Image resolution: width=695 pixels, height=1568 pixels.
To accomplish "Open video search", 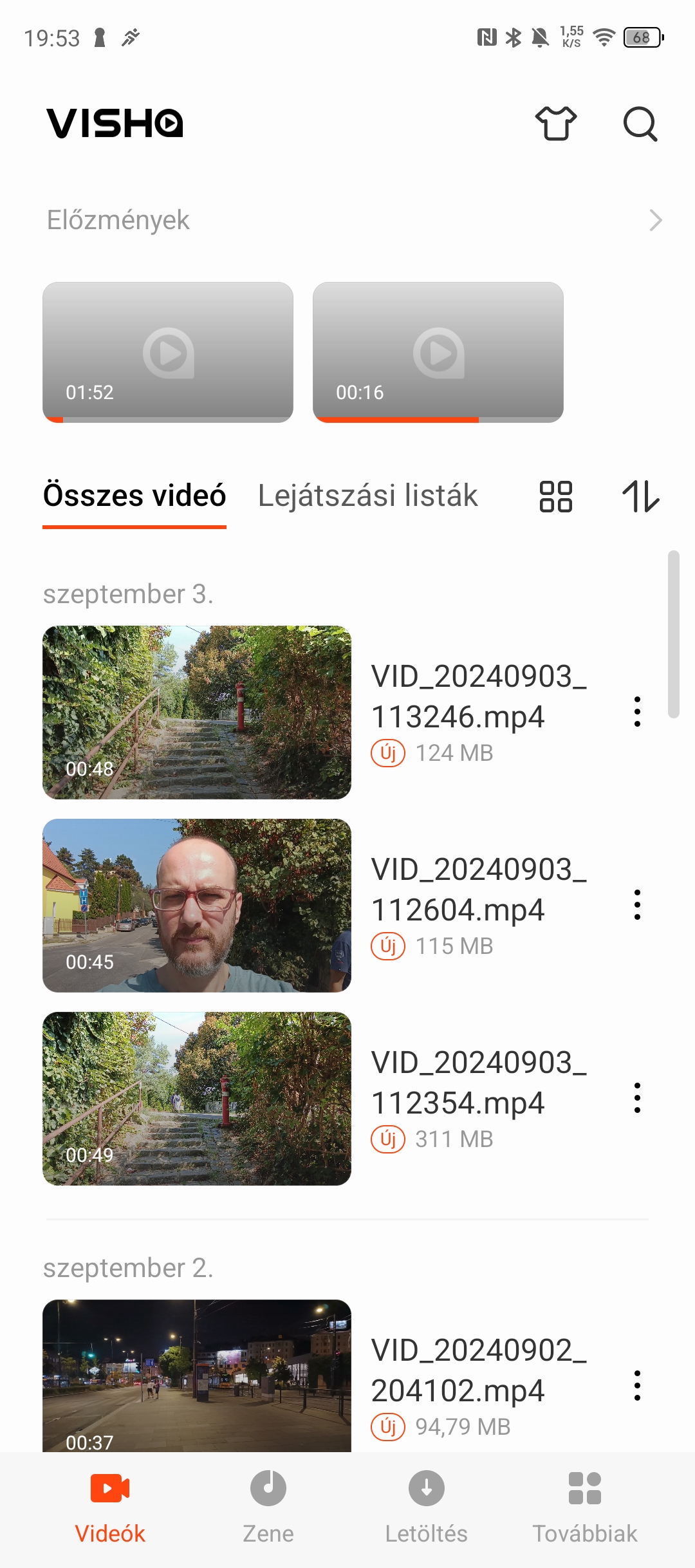I will click(x=640, y=123).
